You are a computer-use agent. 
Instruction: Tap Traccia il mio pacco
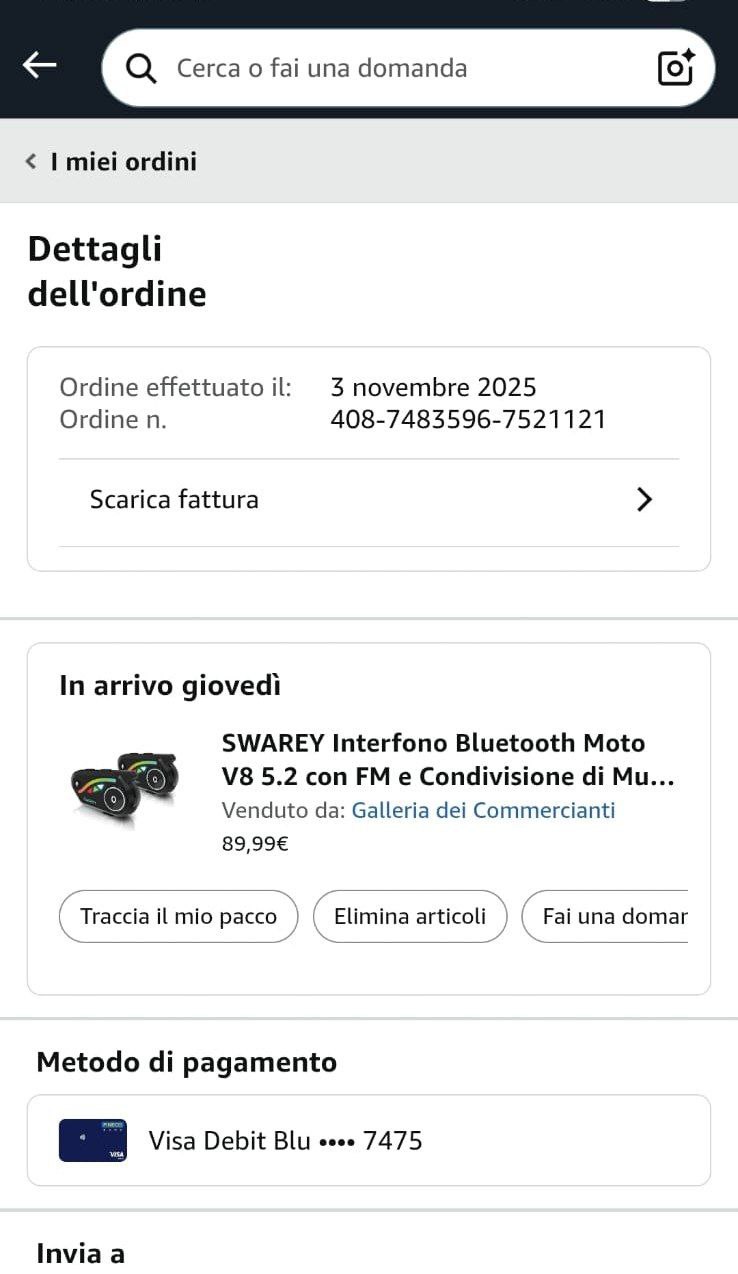[x=178, y=916]
